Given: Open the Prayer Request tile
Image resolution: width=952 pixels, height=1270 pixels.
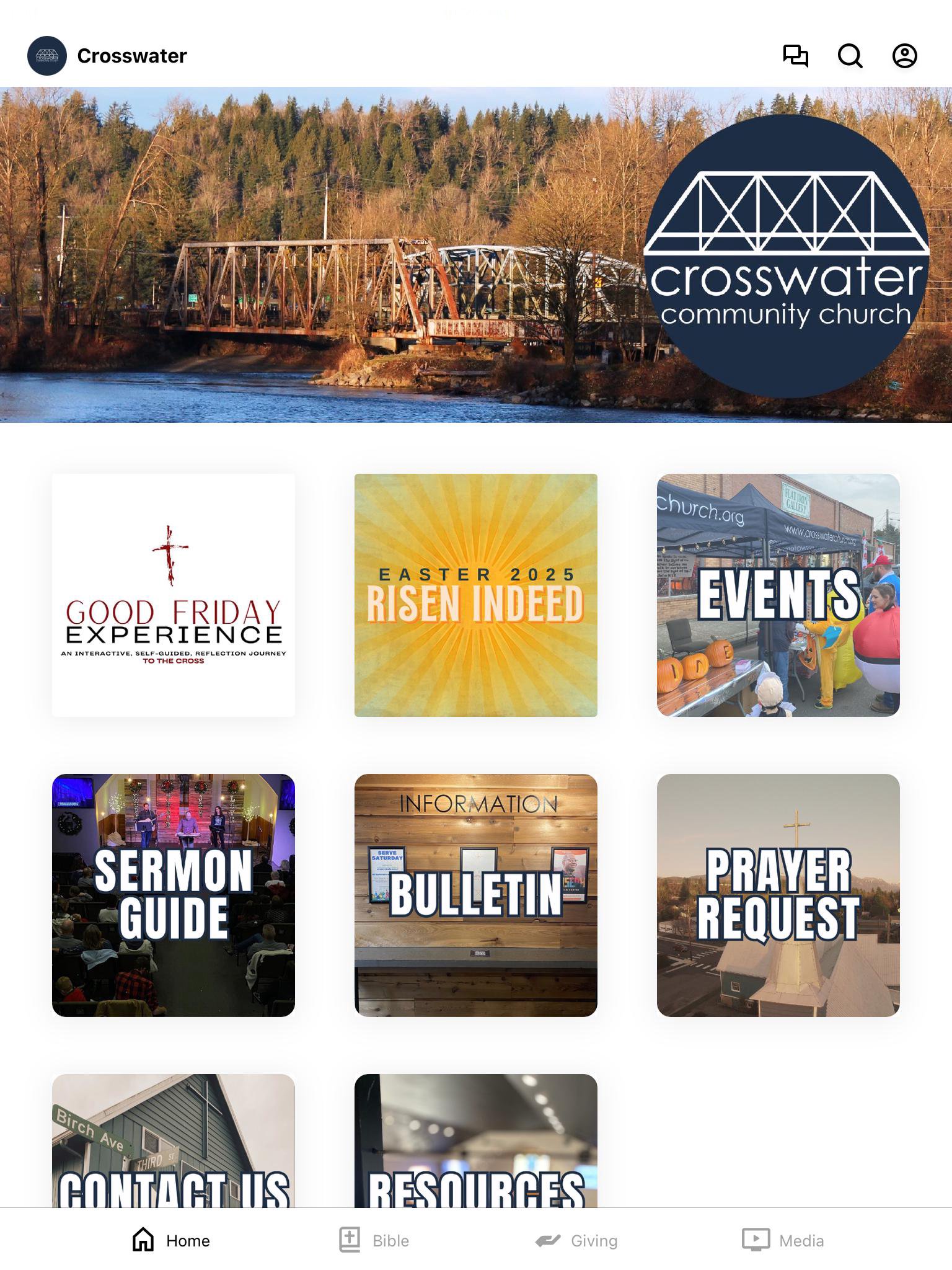Looking at the screenshot, I should point(778,895).
